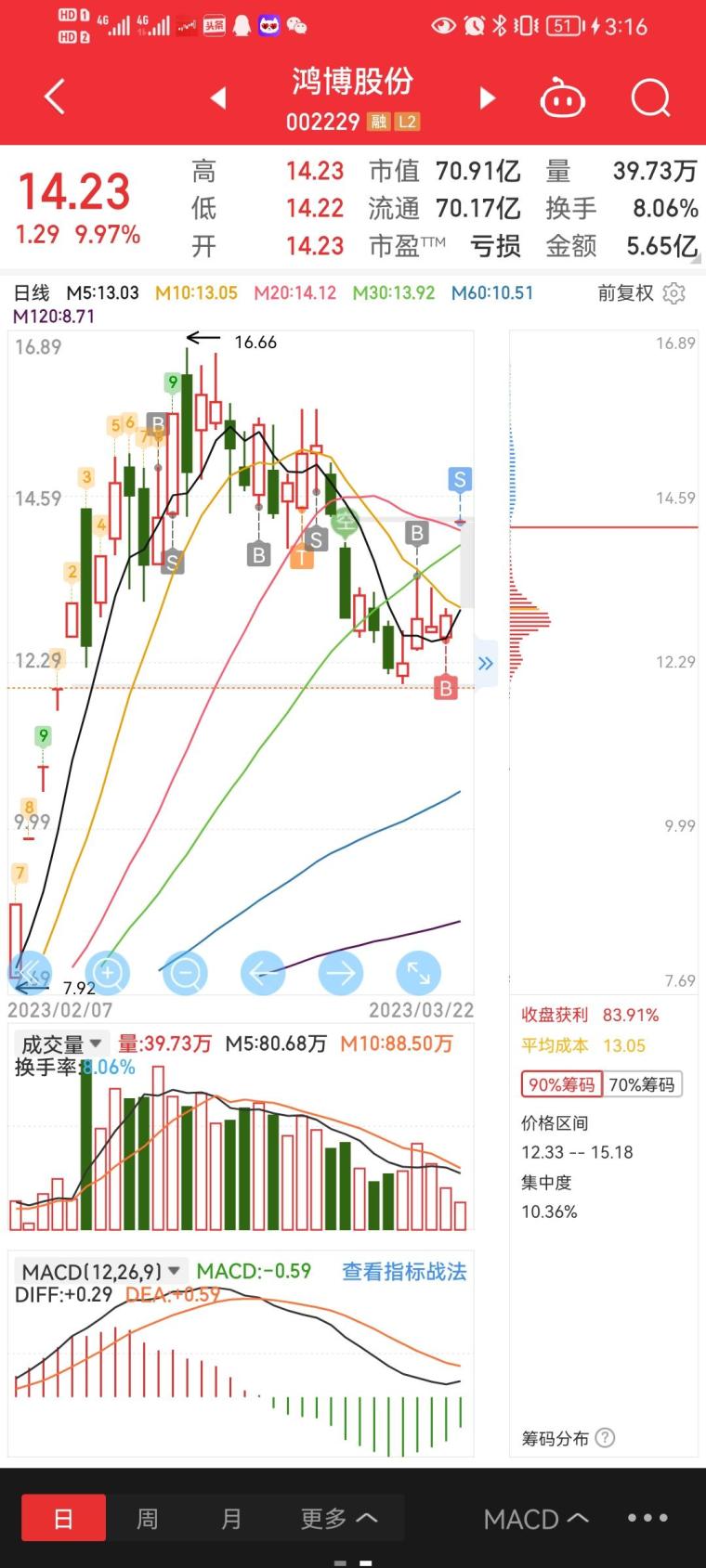Viewport: 706px width, 1568px height.
Task: Change the 前复权 adjustment mode
Action: pos(625,293)
